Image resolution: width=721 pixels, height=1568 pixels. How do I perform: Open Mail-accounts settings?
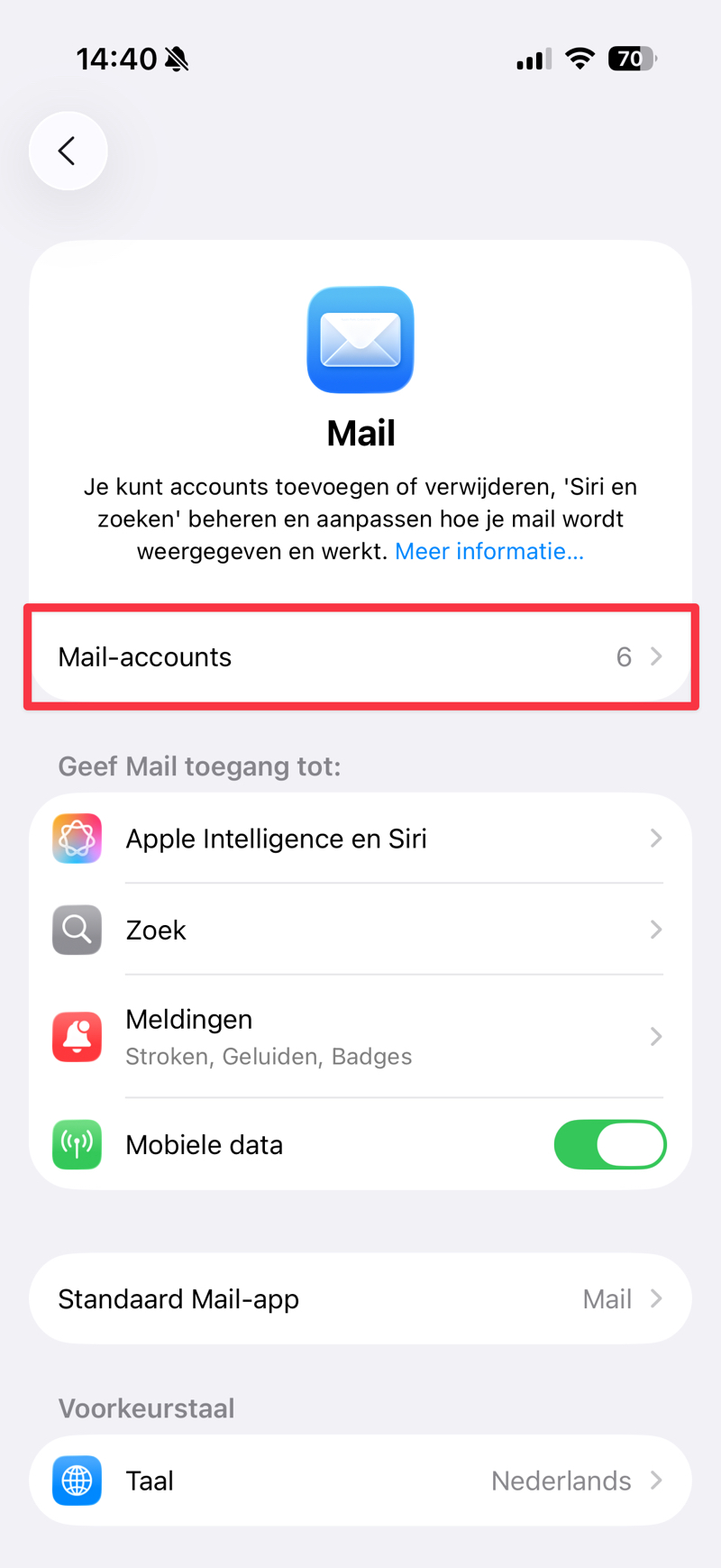tap(360, 656)
